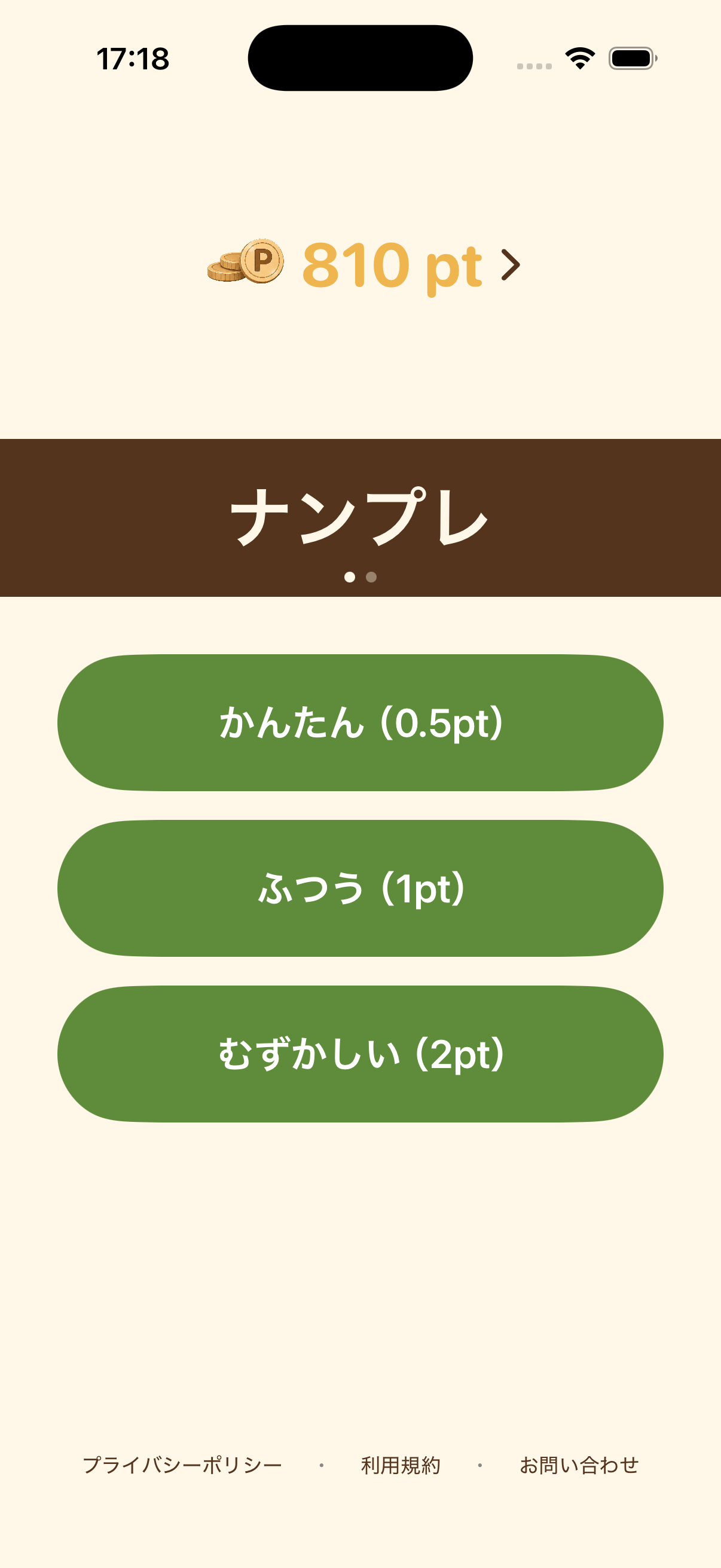Select the ふつう (1pt) difficulty
Image resolution: width=721 pixels, height=1568 pixels.
coord(360,888)
